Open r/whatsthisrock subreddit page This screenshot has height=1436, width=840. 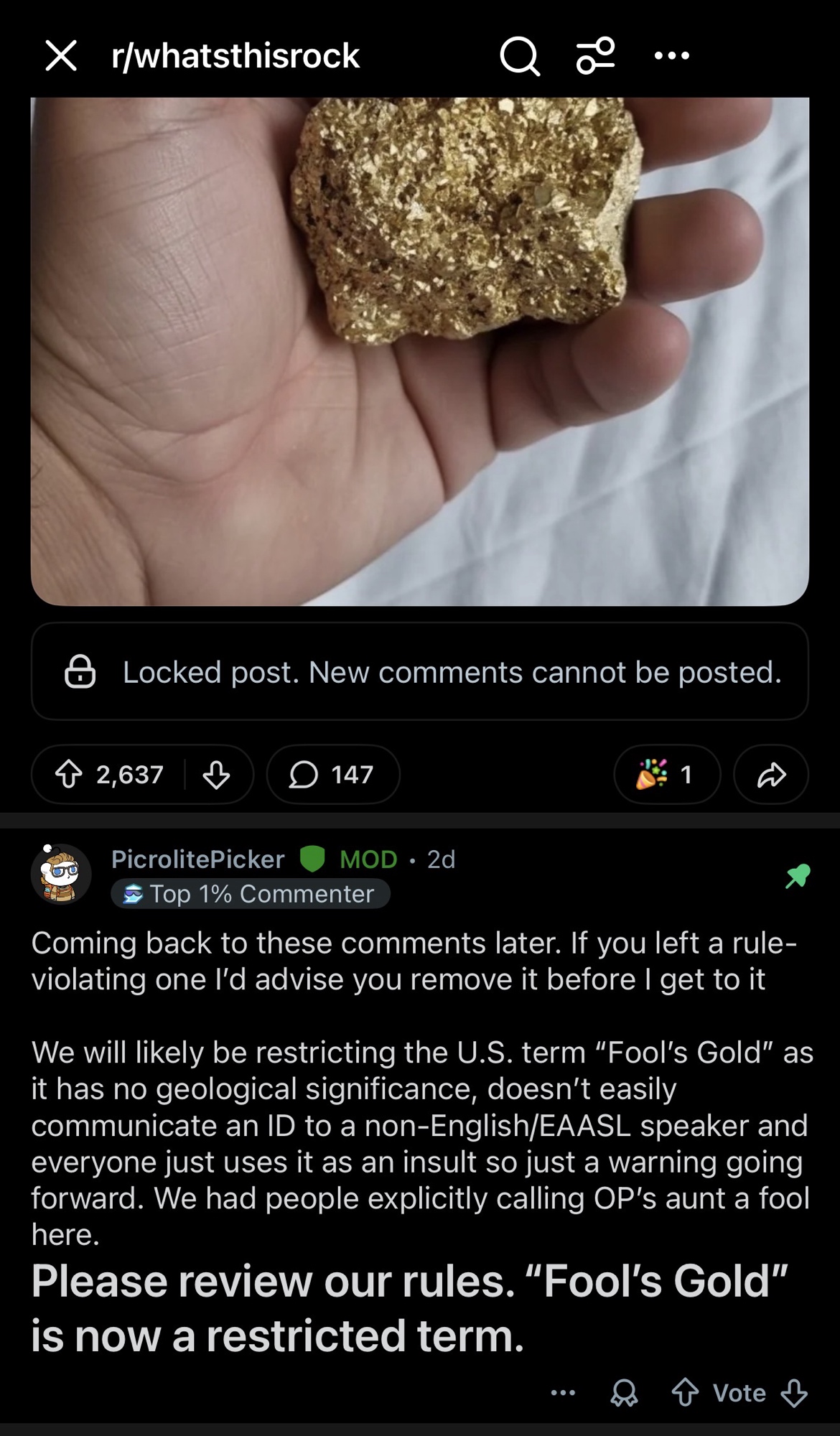[x=235, y=56]
